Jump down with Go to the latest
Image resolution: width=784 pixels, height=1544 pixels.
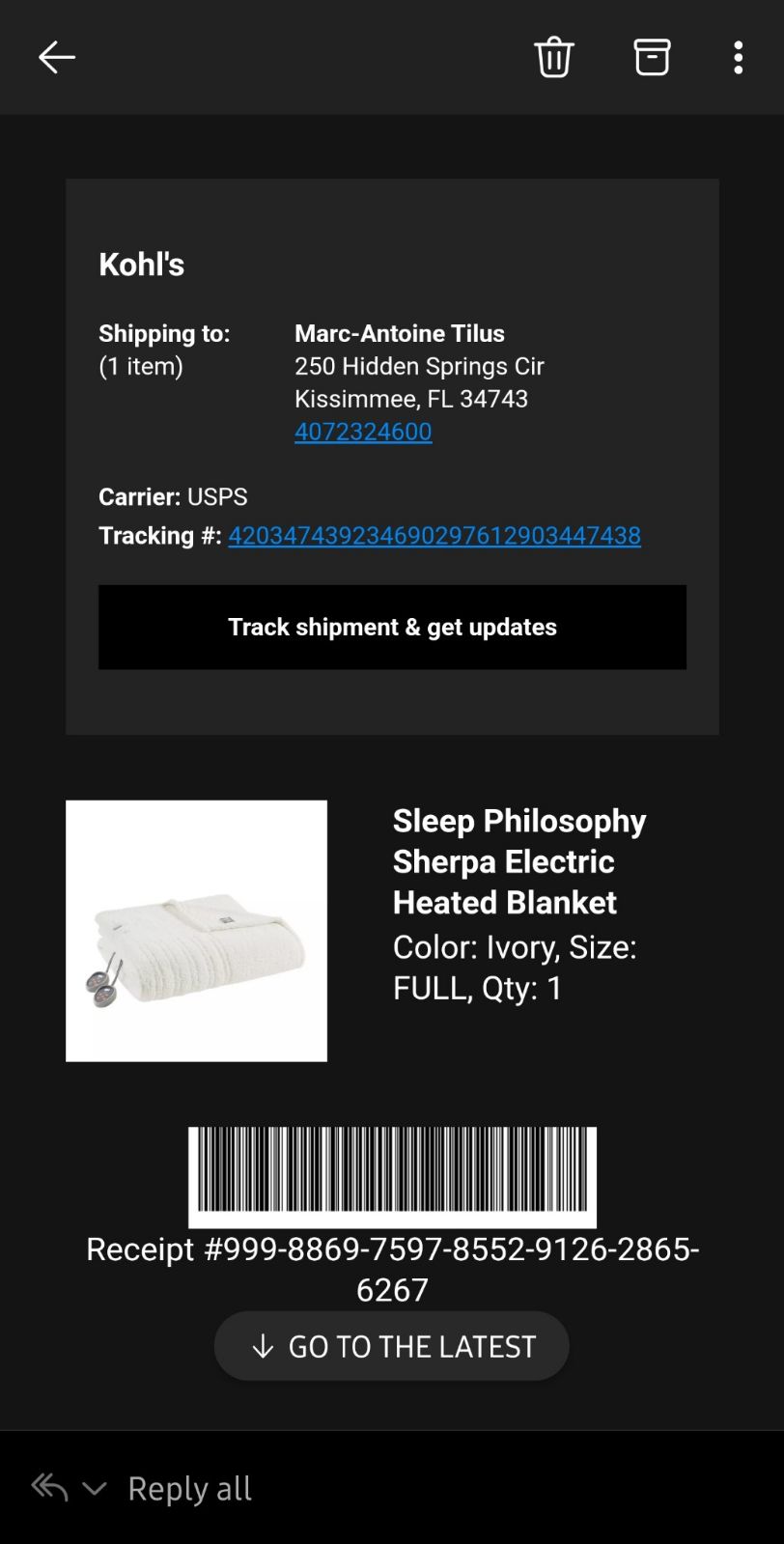[392, 1346]
